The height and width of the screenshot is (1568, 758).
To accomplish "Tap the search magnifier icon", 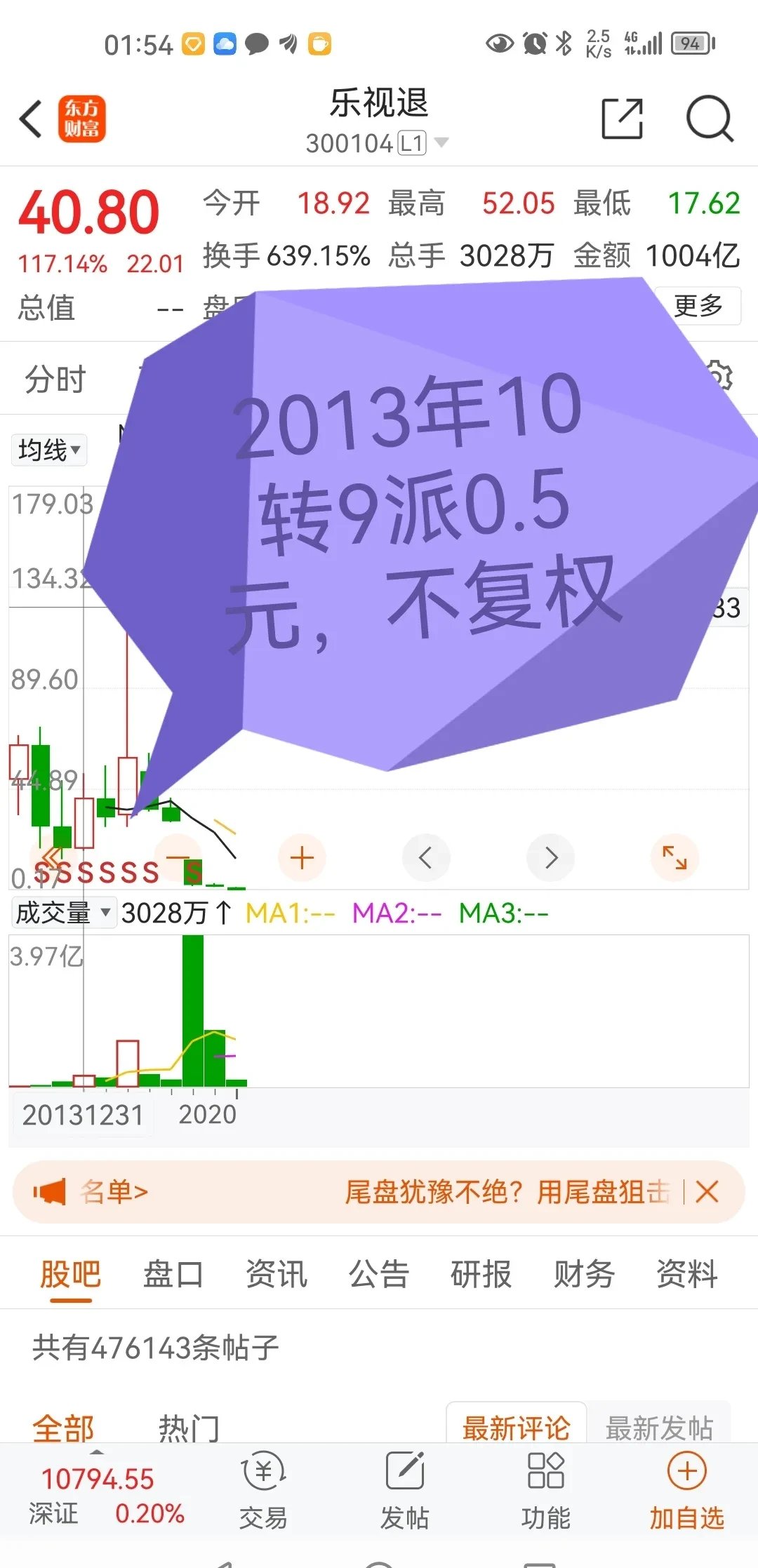I will [x=711, y=119].
